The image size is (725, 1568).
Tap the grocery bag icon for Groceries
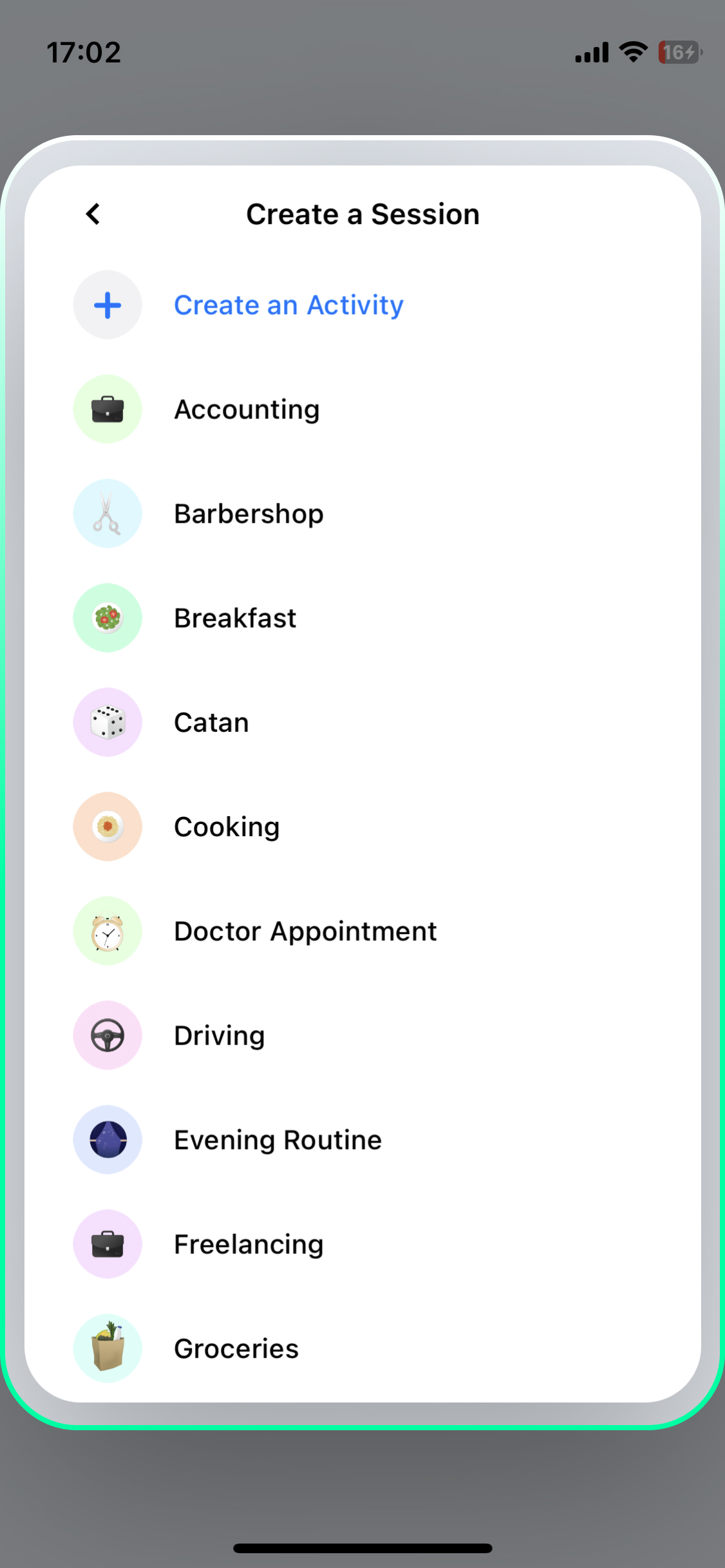[x=107, y=1348]
